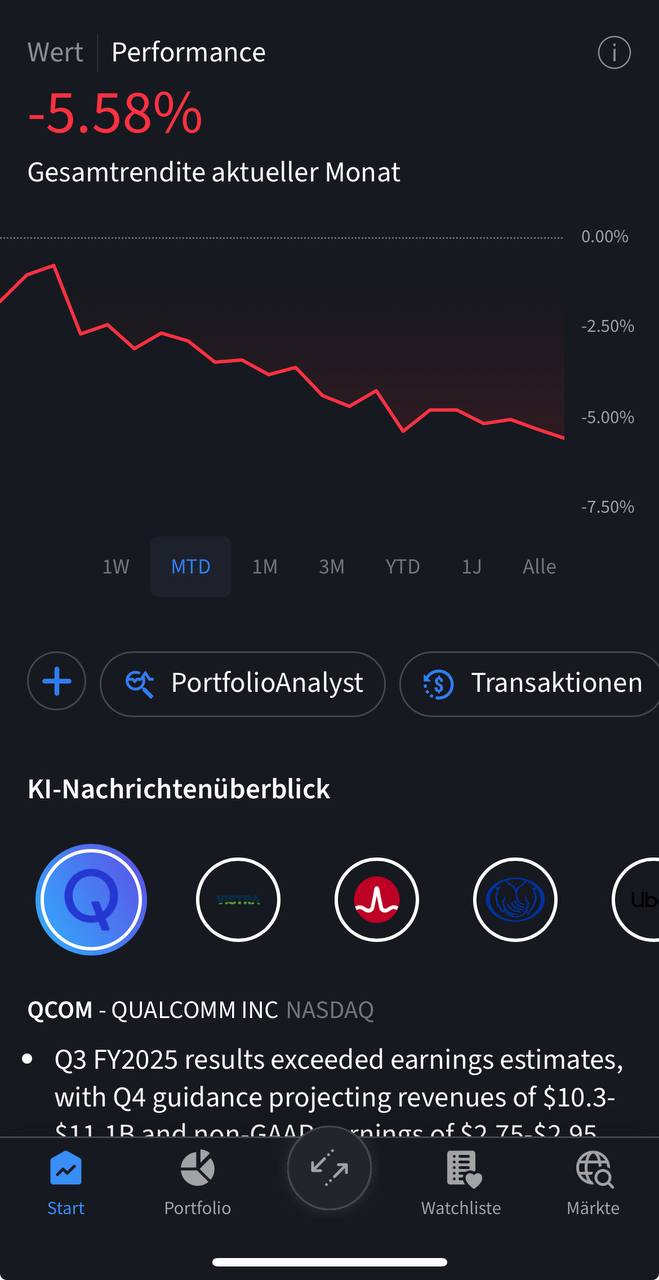The image size is (659, 1280).
Task: Open PortfolioAnalyst
Action: pyautogui.click(x=243, y=684)
